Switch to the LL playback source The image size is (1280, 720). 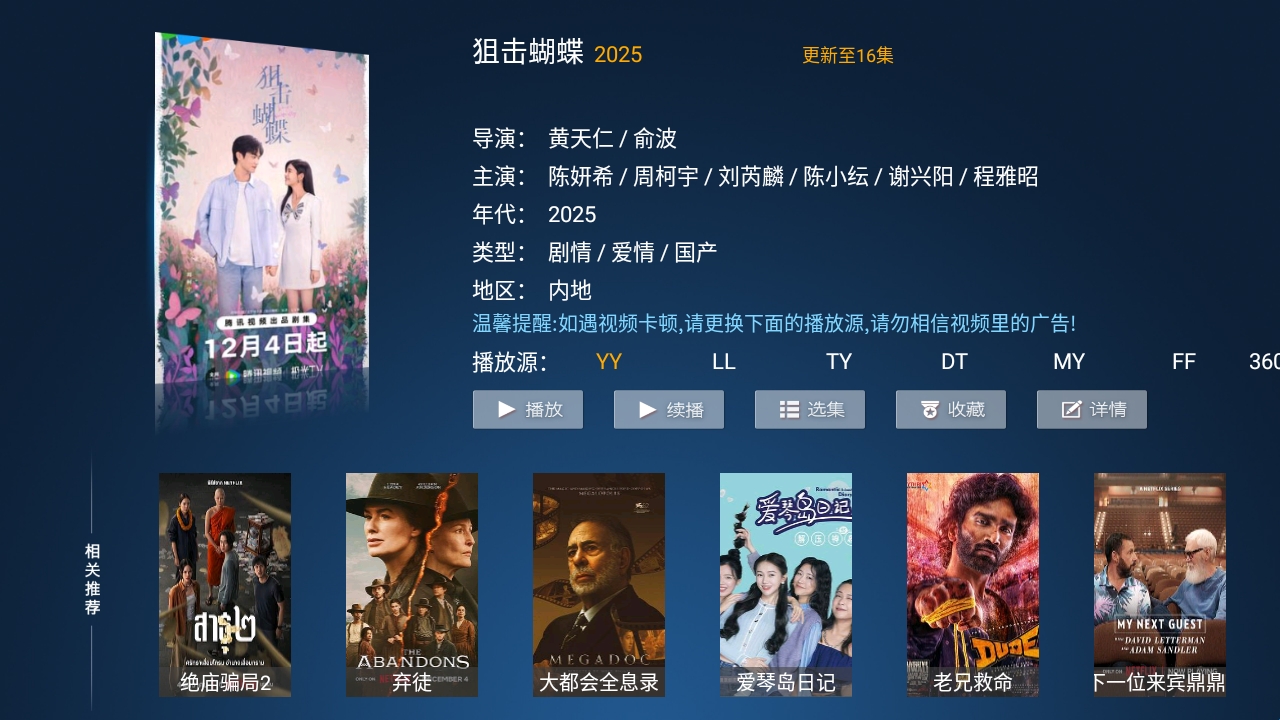pyautogui.click(x=724, y=362)
